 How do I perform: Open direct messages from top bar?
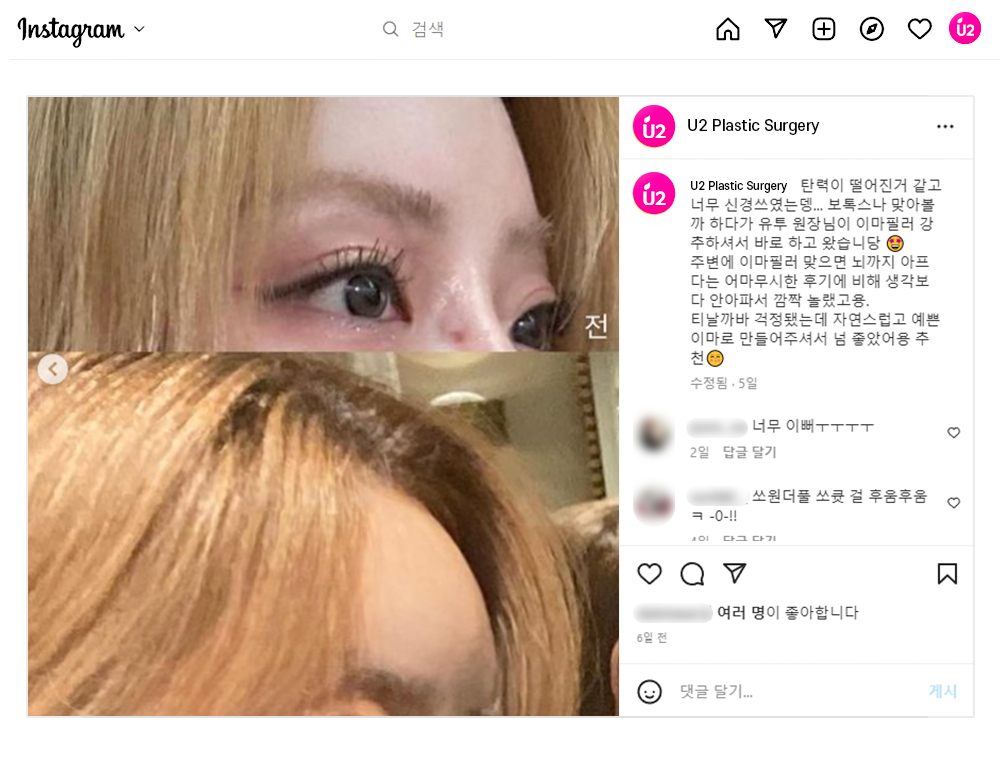tap(776, 29)
